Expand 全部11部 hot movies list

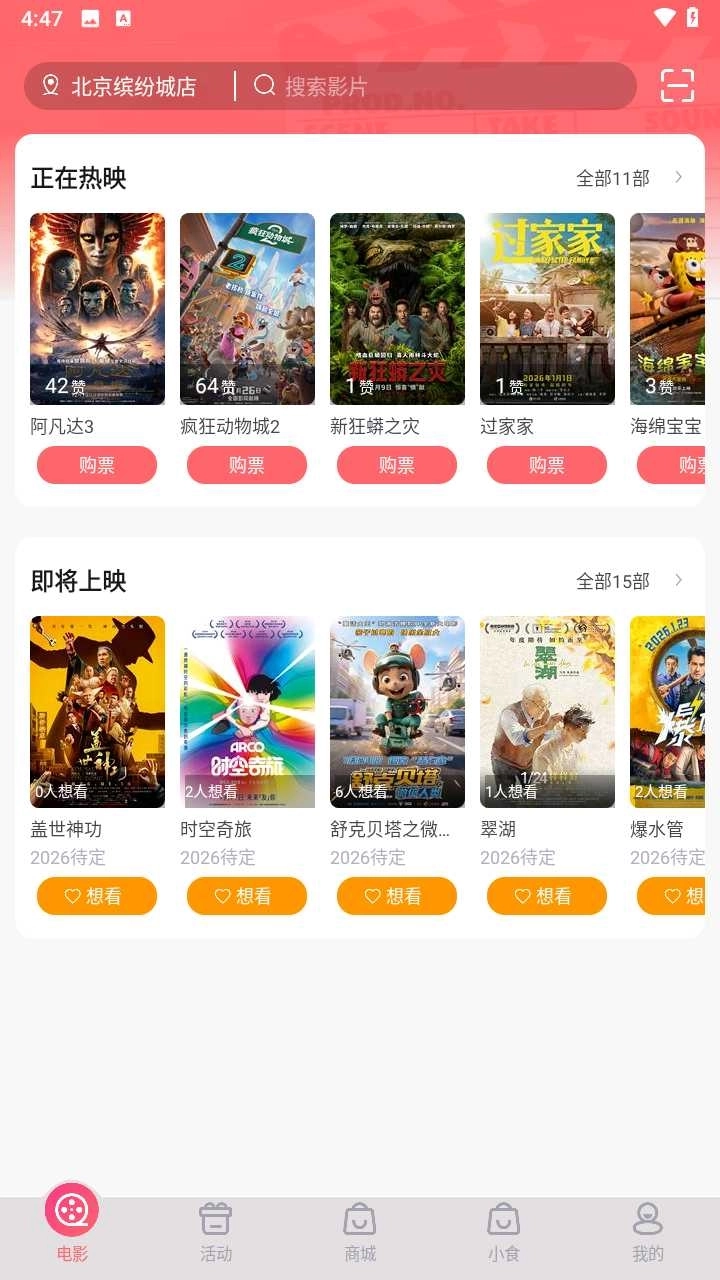[613, 177]
